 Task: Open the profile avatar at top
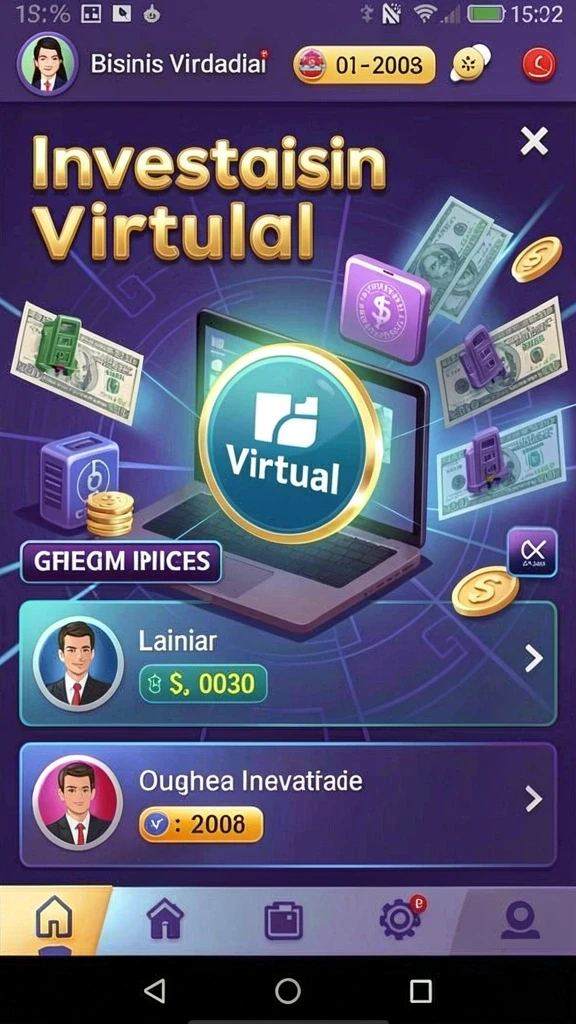point(47,64)
